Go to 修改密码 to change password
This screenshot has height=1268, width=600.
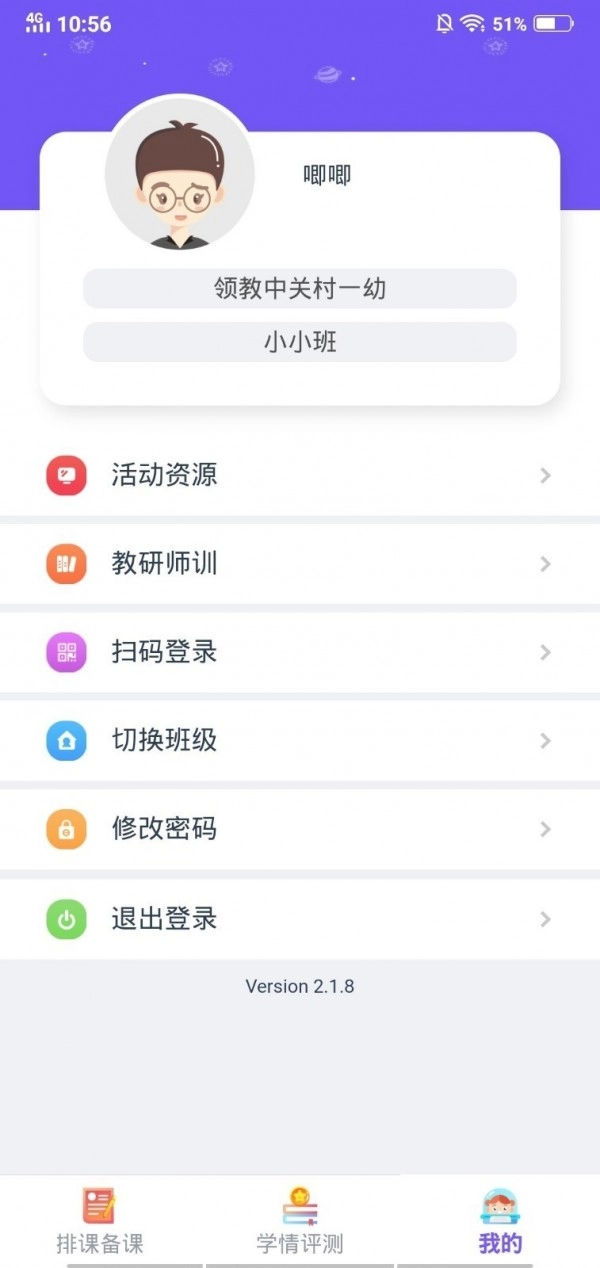tap(300, 829)
